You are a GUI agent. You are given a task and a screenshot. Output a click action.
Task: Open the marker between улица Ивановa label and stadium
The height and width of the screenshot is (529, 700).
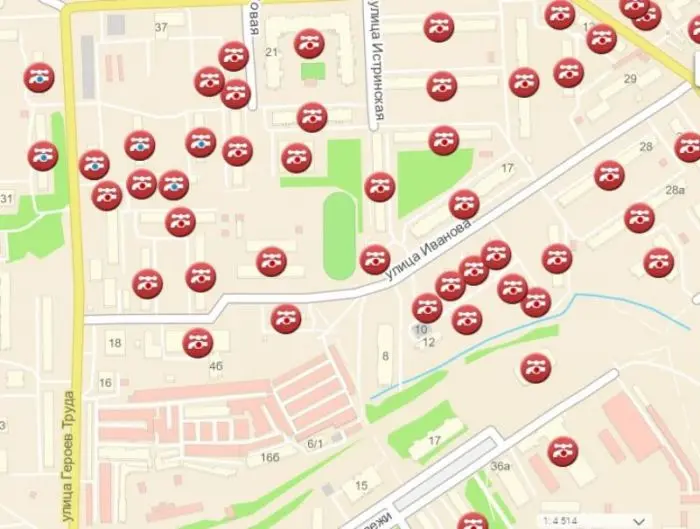coord(375,259)
